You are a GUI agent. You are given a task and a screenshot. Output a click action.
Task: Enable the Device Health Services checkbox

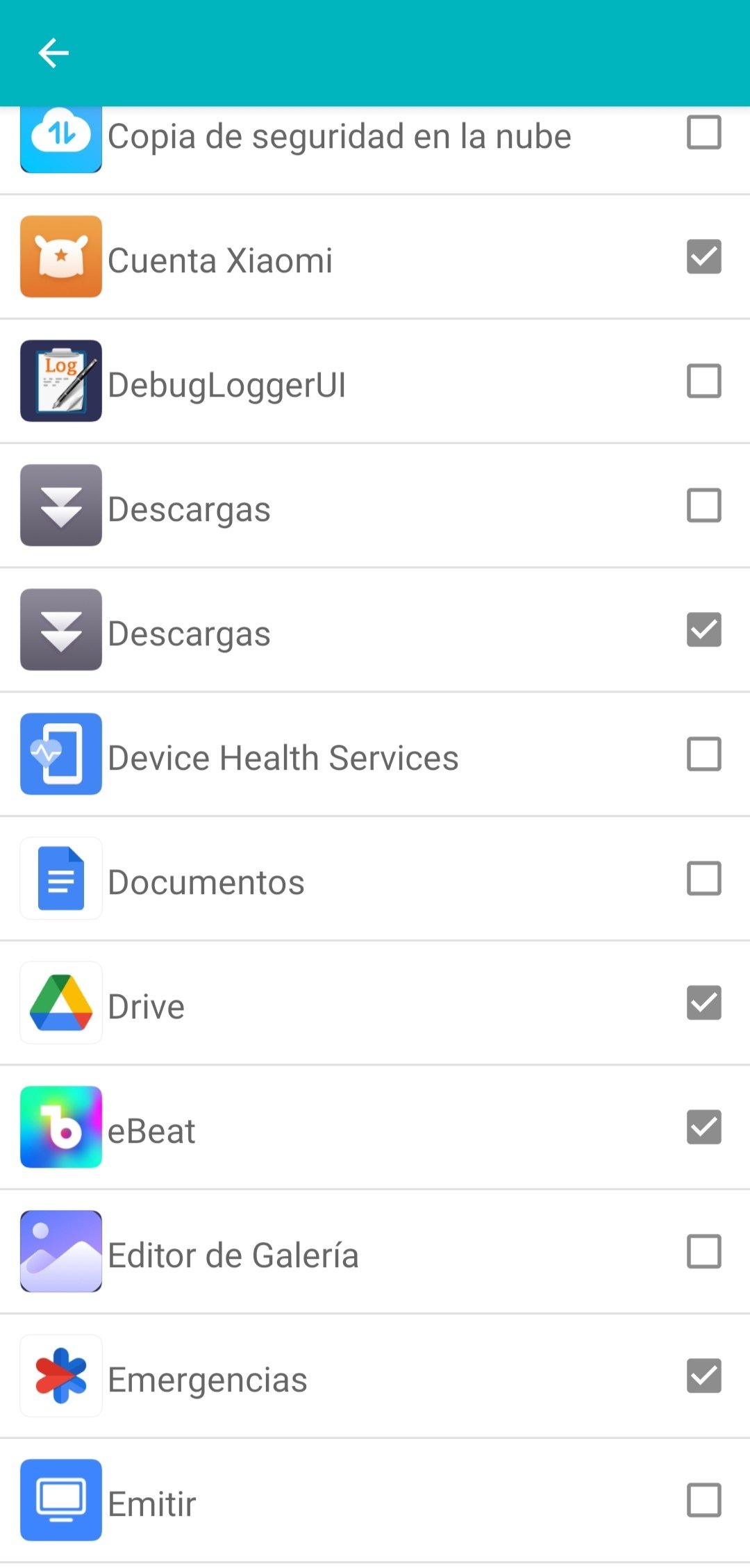click(703, 754)
